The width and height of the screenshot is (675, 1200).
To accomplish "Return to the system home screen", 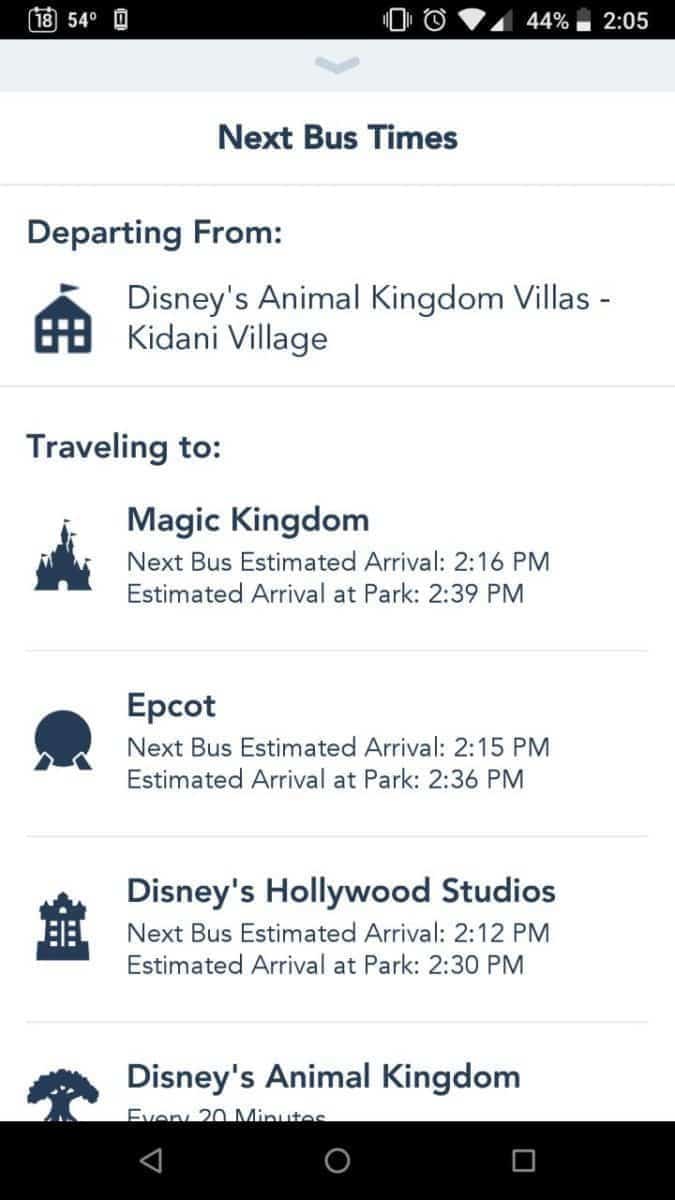I will click(337, 1160).
